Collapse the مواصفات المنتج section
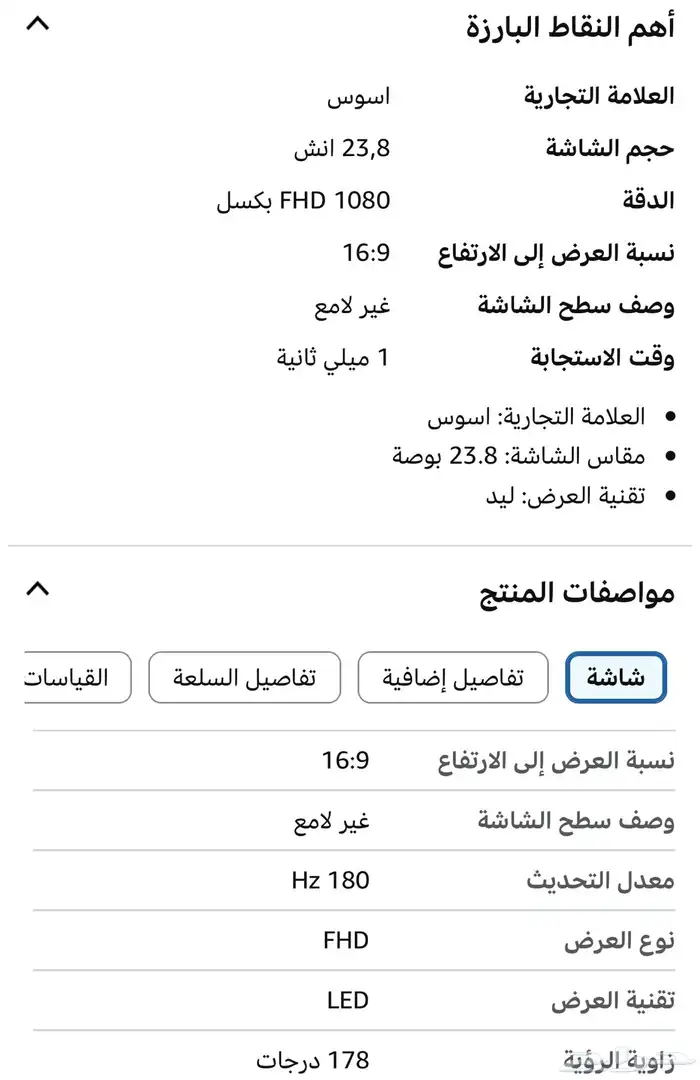This screenshot has height=1080, width=700. 37,588
